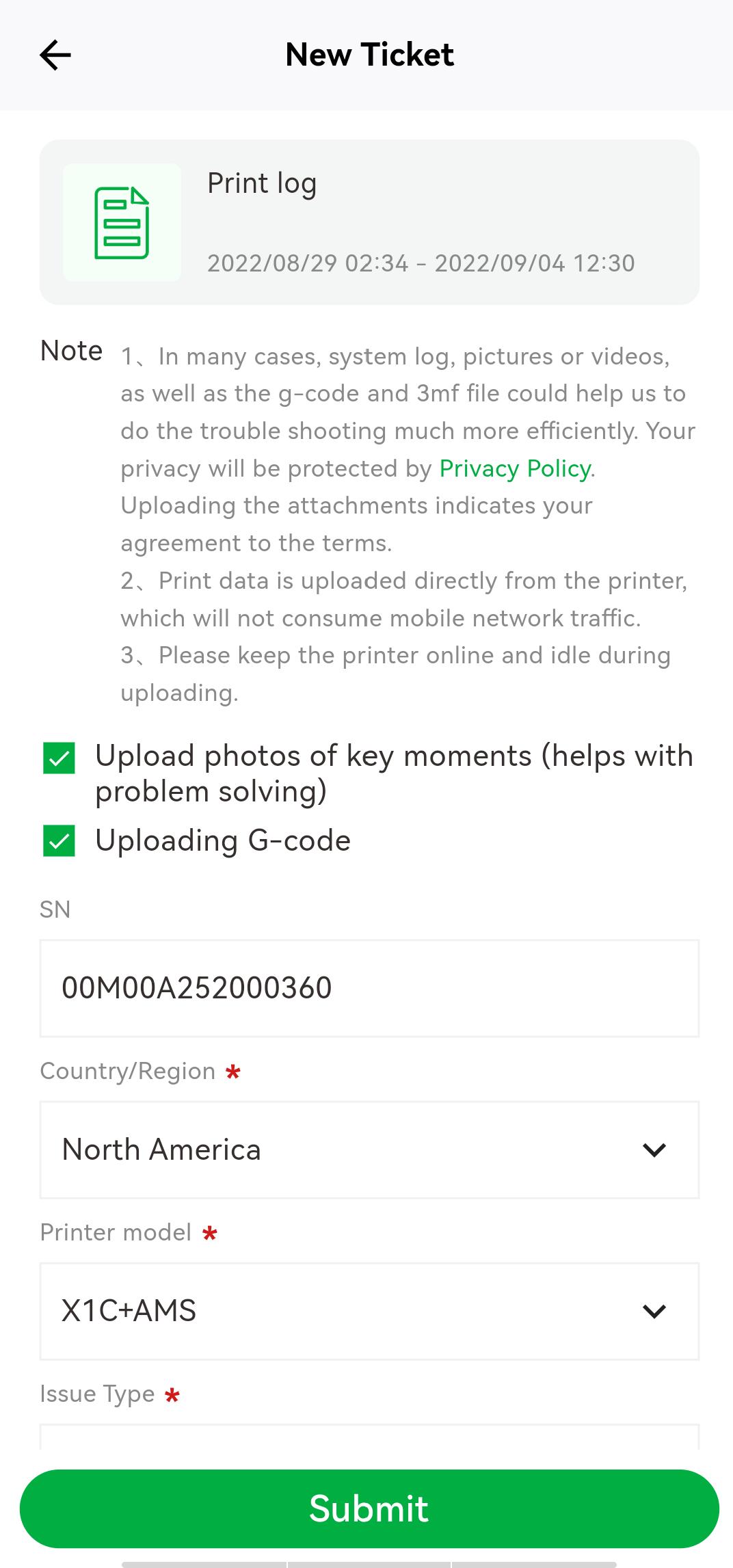
Task: Submit the new ticket
Action: pyautogui.click(x=369, y=1509)
